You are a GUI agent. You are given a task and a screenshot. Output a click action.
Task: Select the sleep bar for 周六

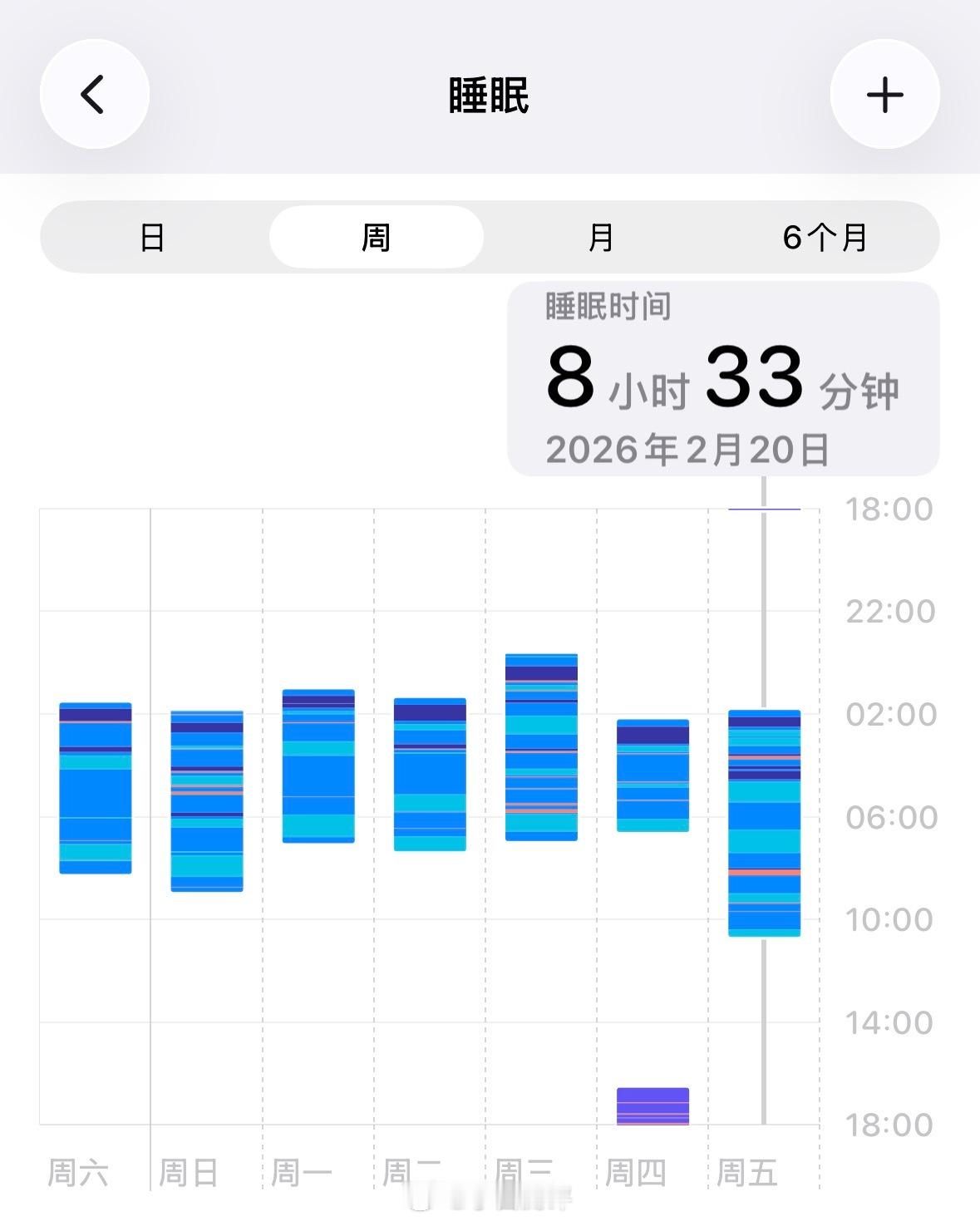(x=95, y=790)
